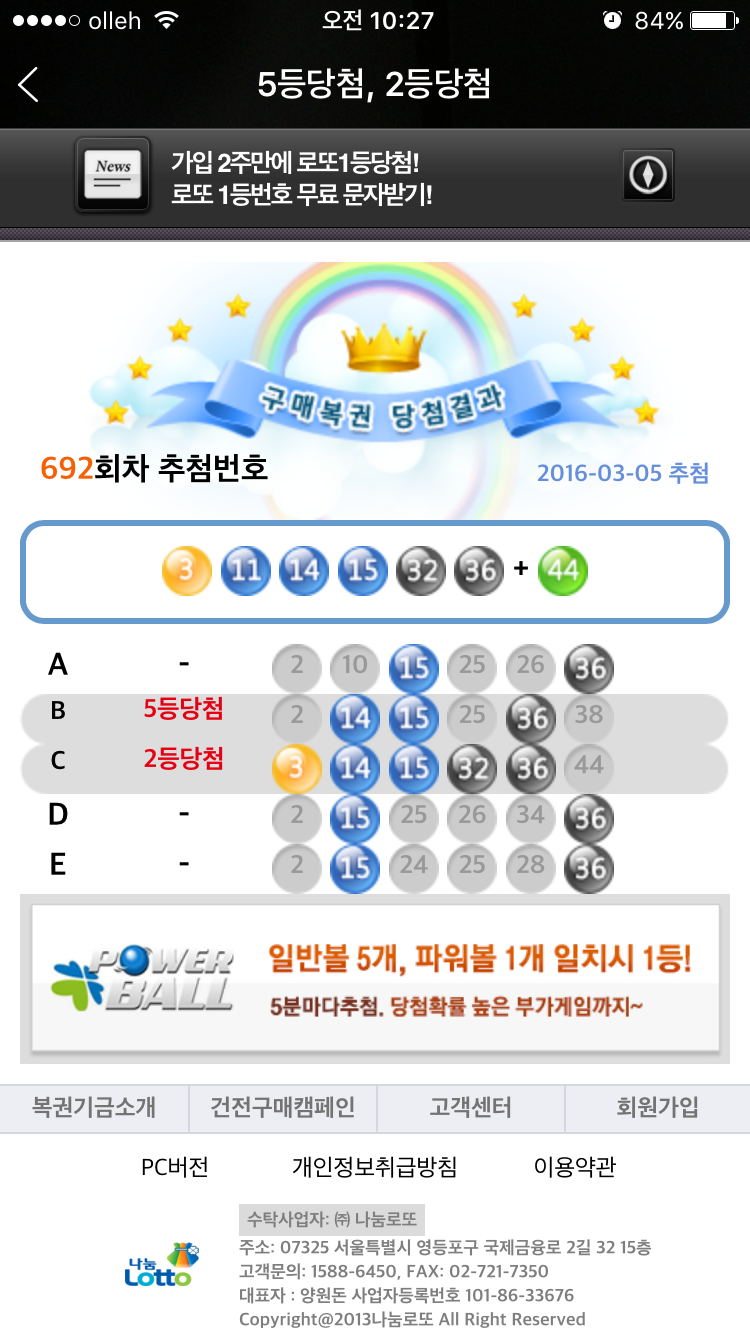Switch to PC버전

[x=175, y=1166]
